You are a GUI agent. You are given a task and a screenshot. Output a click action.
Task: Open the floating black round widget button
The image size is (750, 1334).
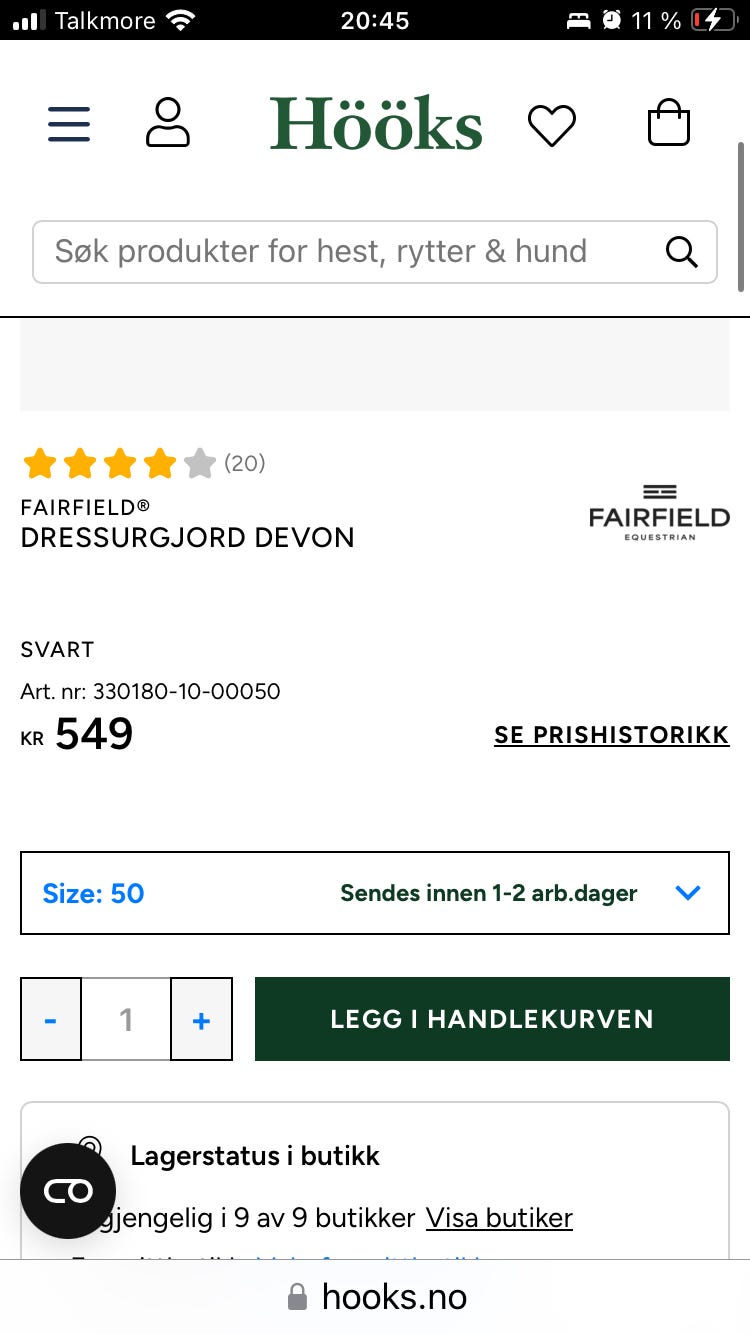(x=68, y=1191)
